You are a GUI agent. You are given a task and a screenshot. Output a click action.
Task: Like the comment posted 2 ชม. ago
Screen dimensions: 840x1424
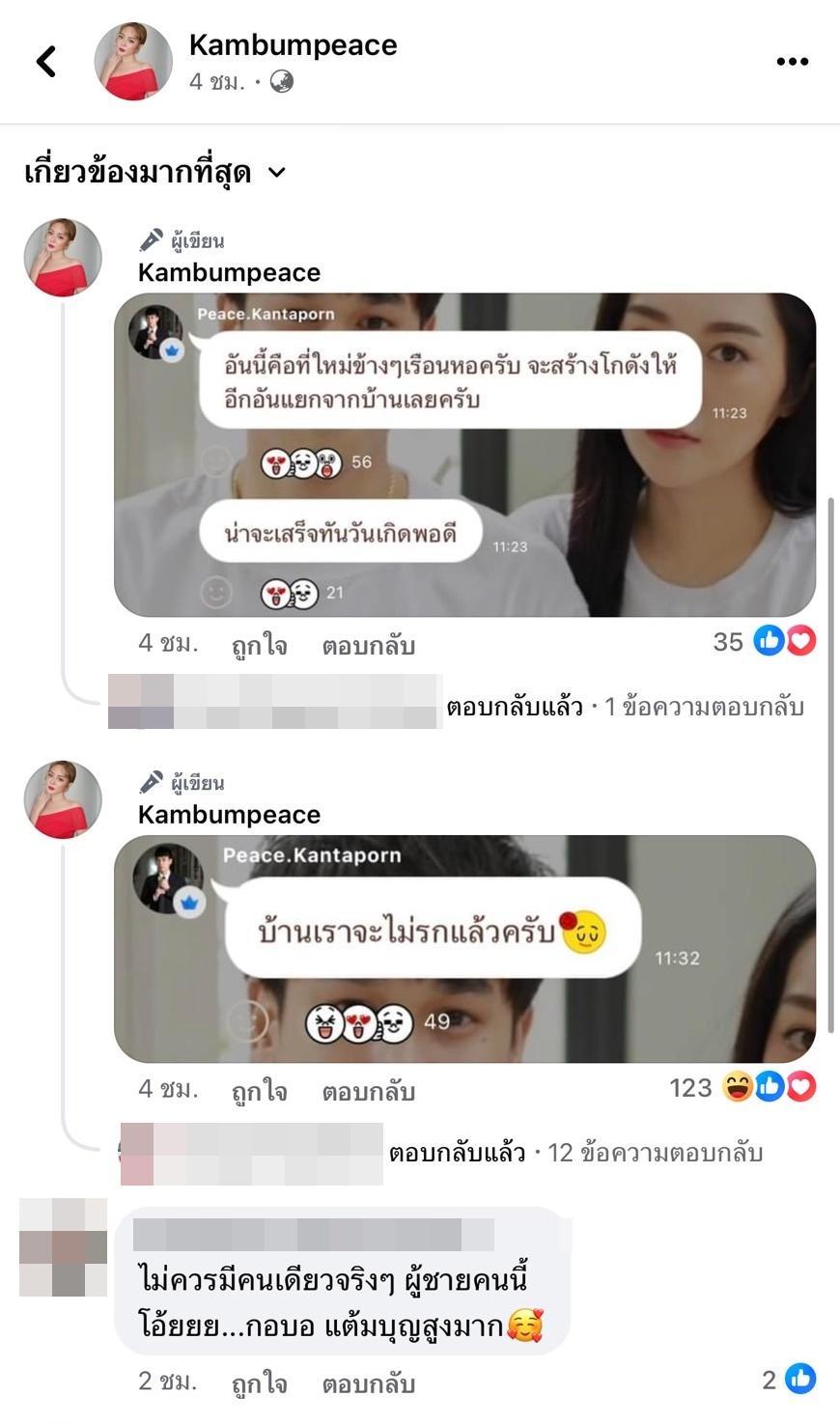pyautogui.click(x=259, y=1382)
